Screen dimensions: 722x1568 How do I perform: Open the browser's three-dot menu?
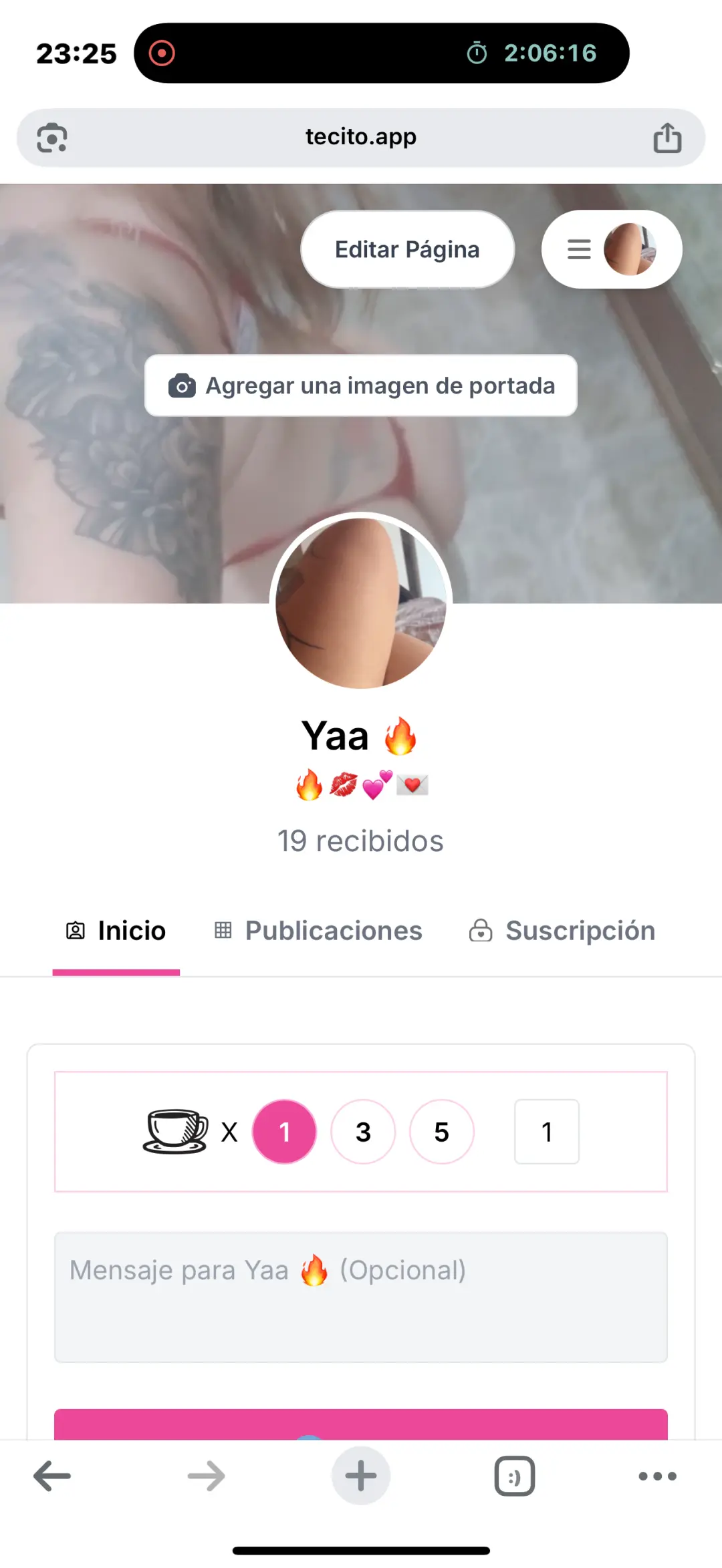(x=658, y=1476)
